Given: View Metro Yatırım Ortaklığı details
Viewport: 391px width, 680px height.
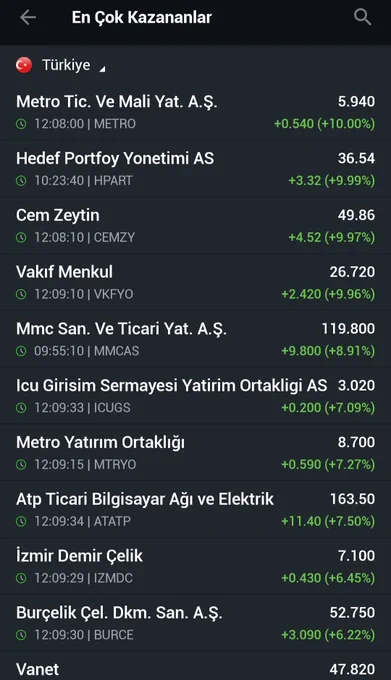Looking at the screenshot, I should pyautogui.click(x=196, y=452).
